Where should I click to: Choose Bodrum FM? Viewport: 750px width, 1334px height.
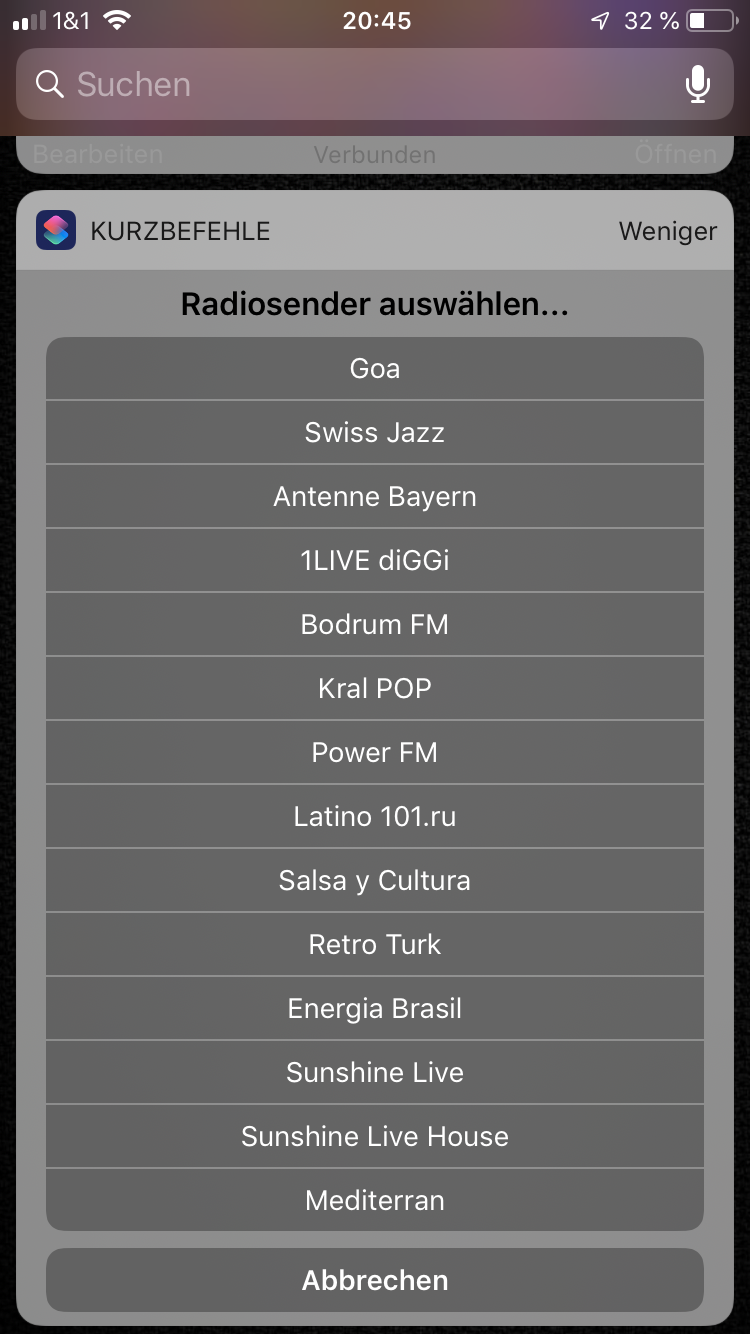(375, 625)
